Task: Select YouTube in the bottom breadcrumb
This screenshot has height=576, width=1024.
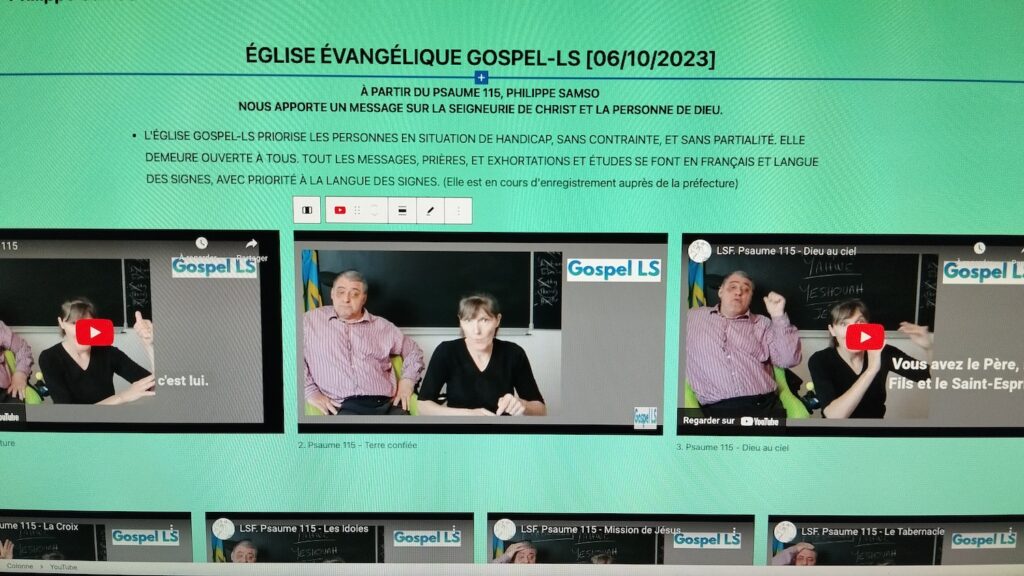Action: pos(62,566)
